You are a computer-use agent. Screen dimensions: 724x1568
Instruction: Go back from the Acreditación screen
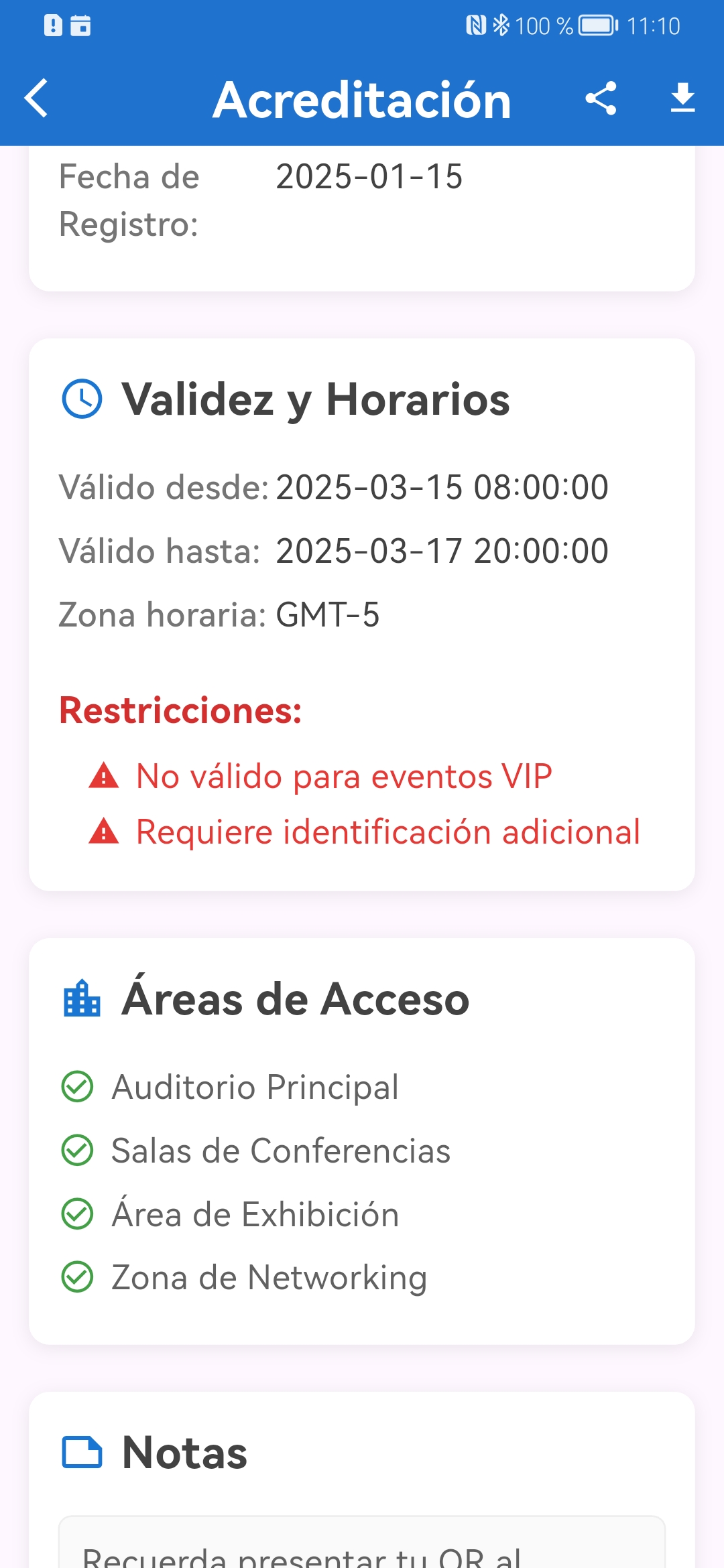[37, 99]
